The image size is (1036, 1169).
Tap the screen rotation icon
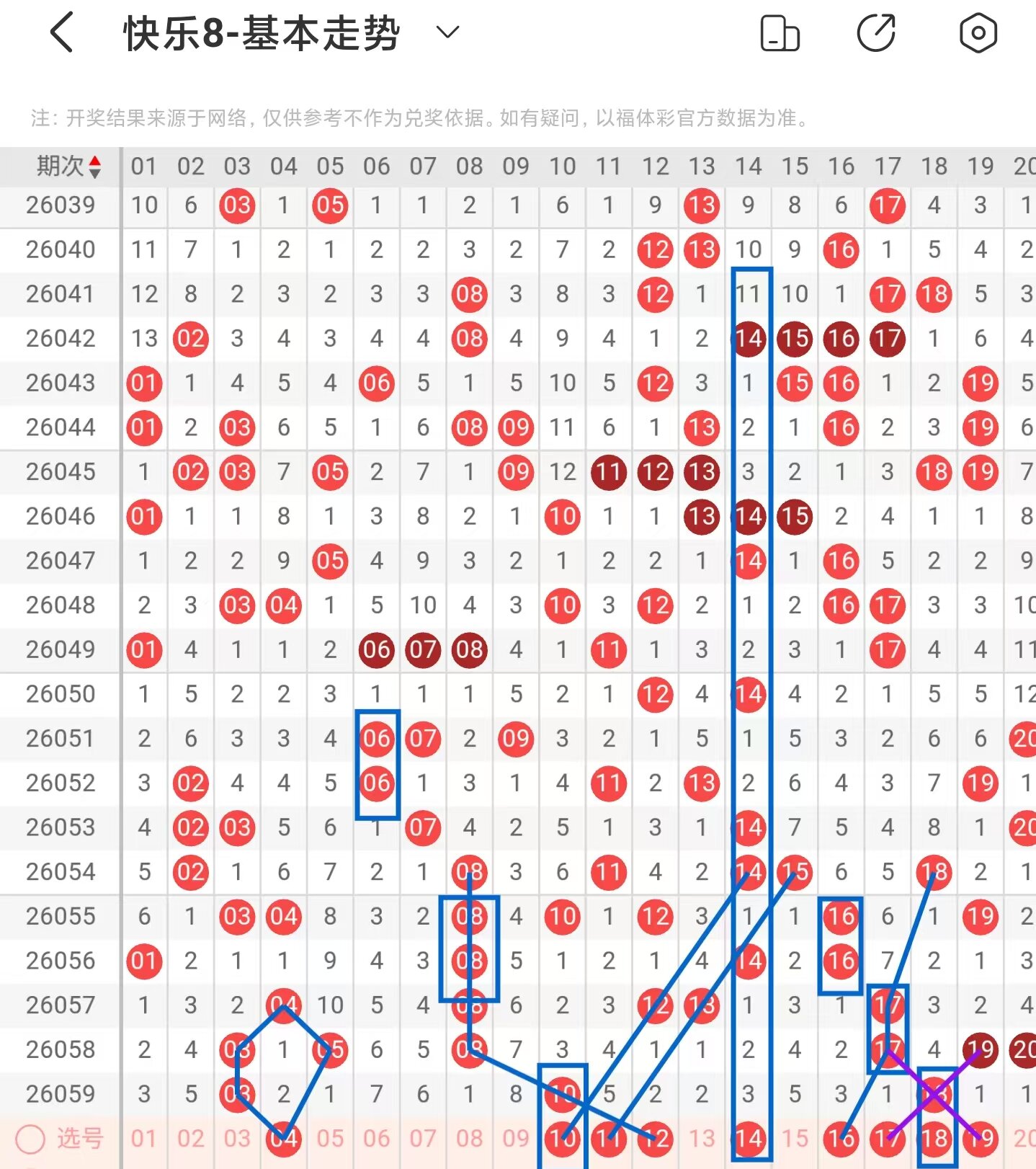click(x=780, y=33)
